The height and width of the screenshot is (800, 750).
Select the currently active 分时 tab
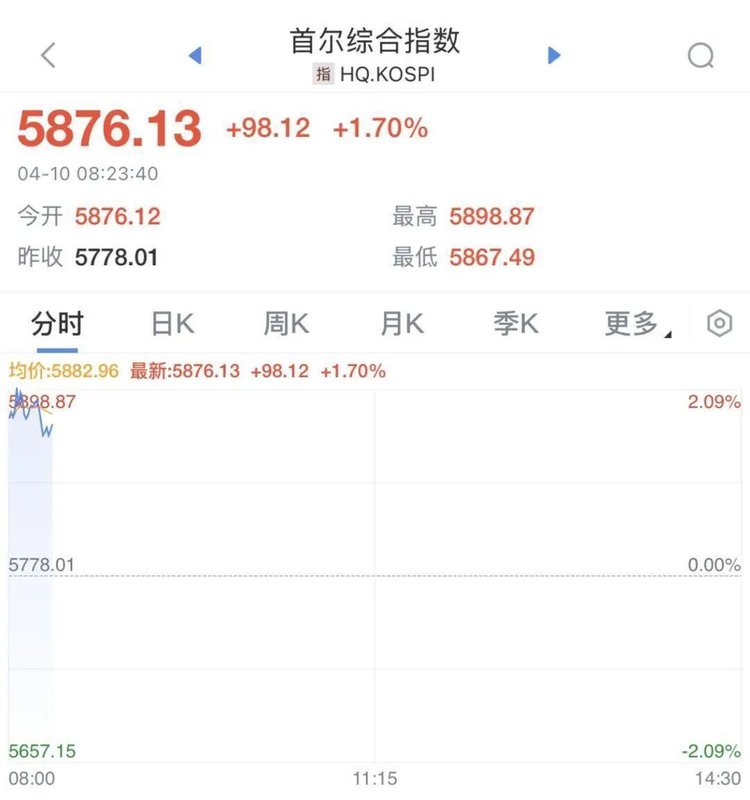(56, 322)
